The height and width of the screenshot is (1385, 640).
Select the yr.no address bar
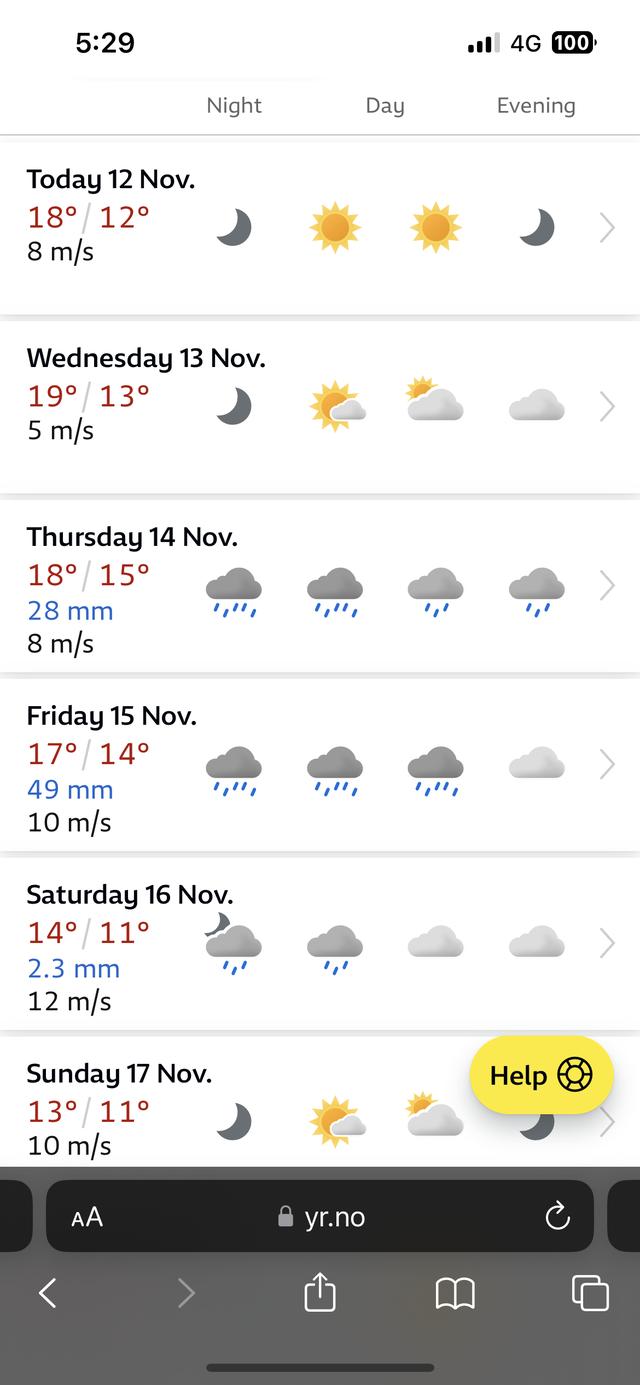[322, 1217]
